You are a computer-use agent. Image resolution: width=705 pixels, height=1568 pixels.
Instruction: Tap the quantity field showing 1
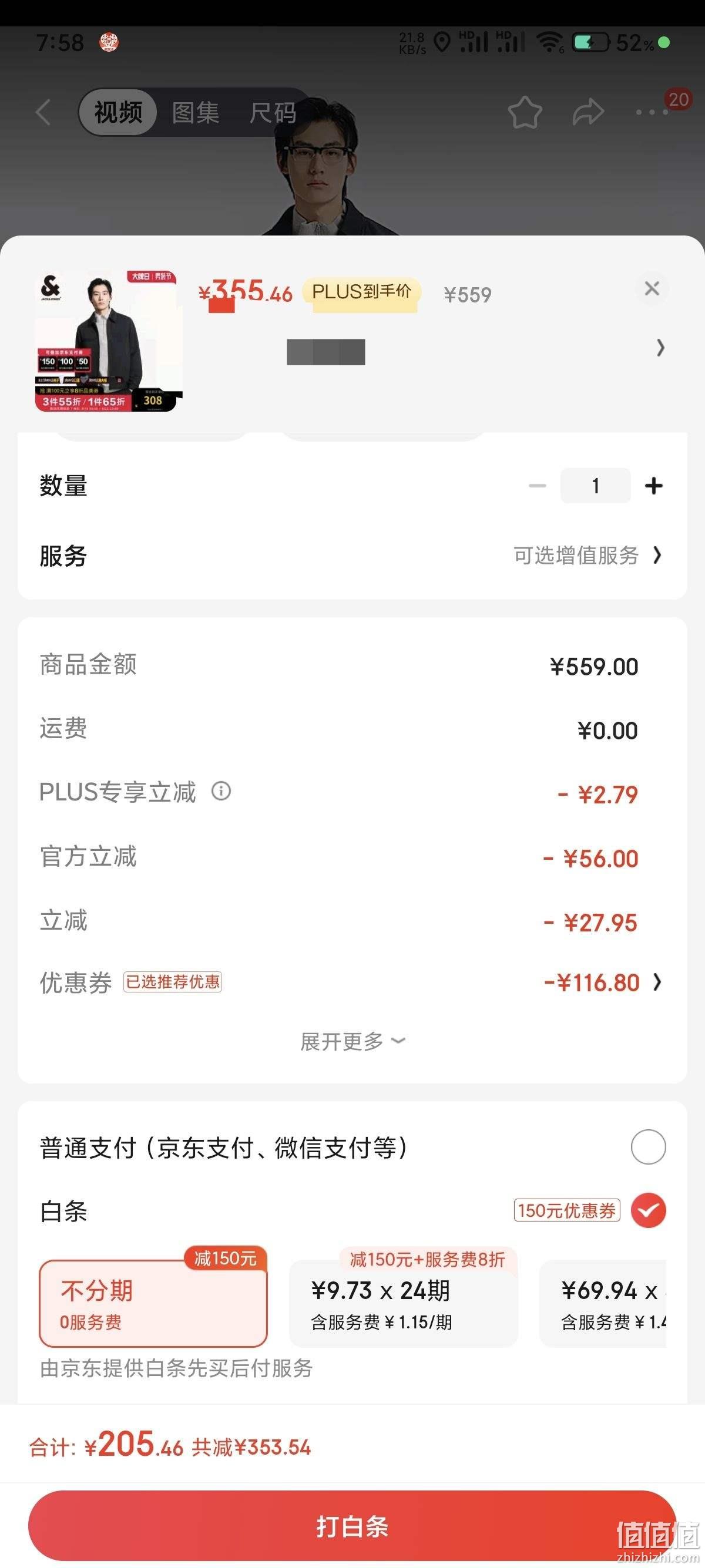click(x=595, y=486)
